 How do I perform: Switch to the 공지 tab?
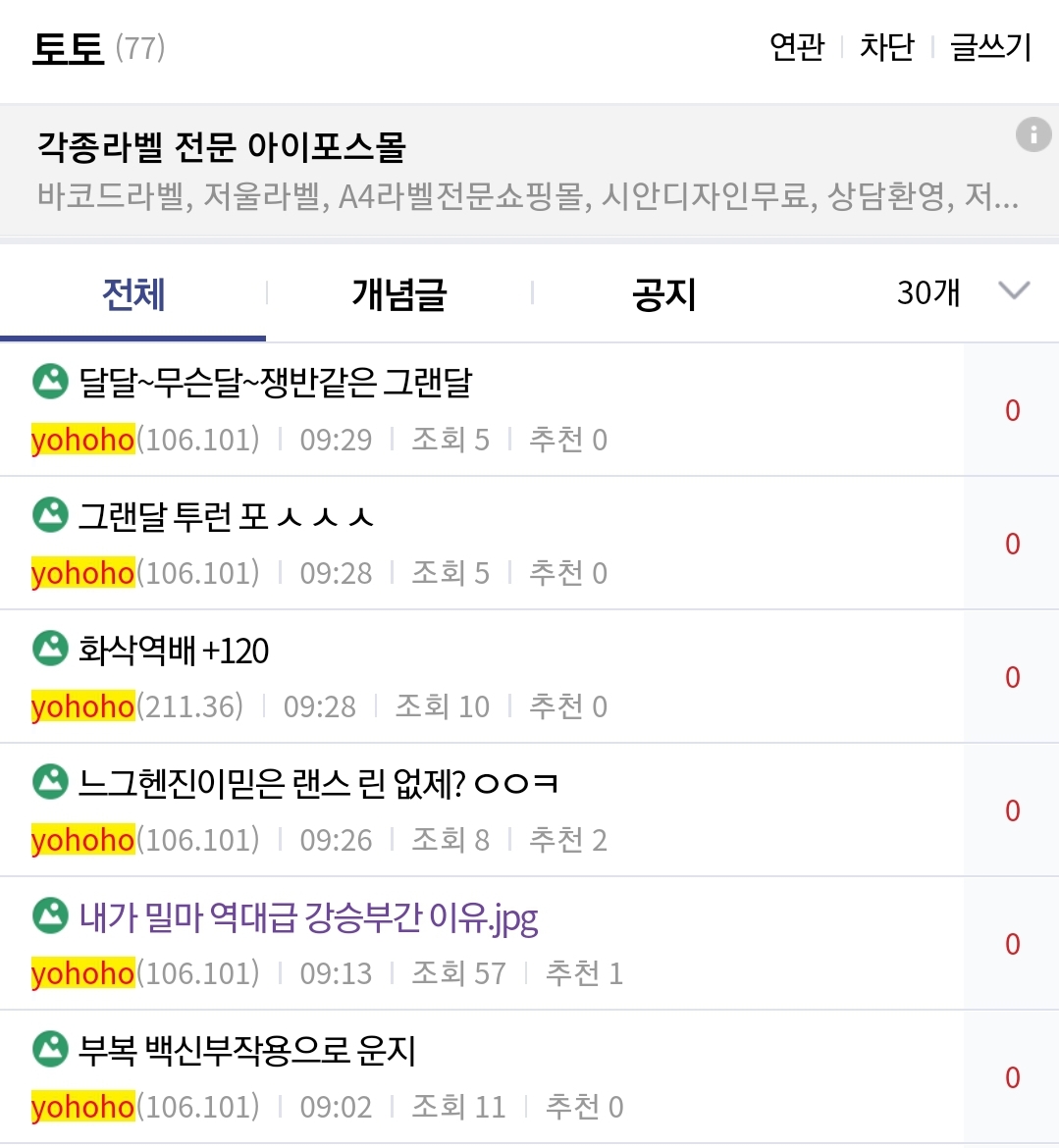point(663,293)
